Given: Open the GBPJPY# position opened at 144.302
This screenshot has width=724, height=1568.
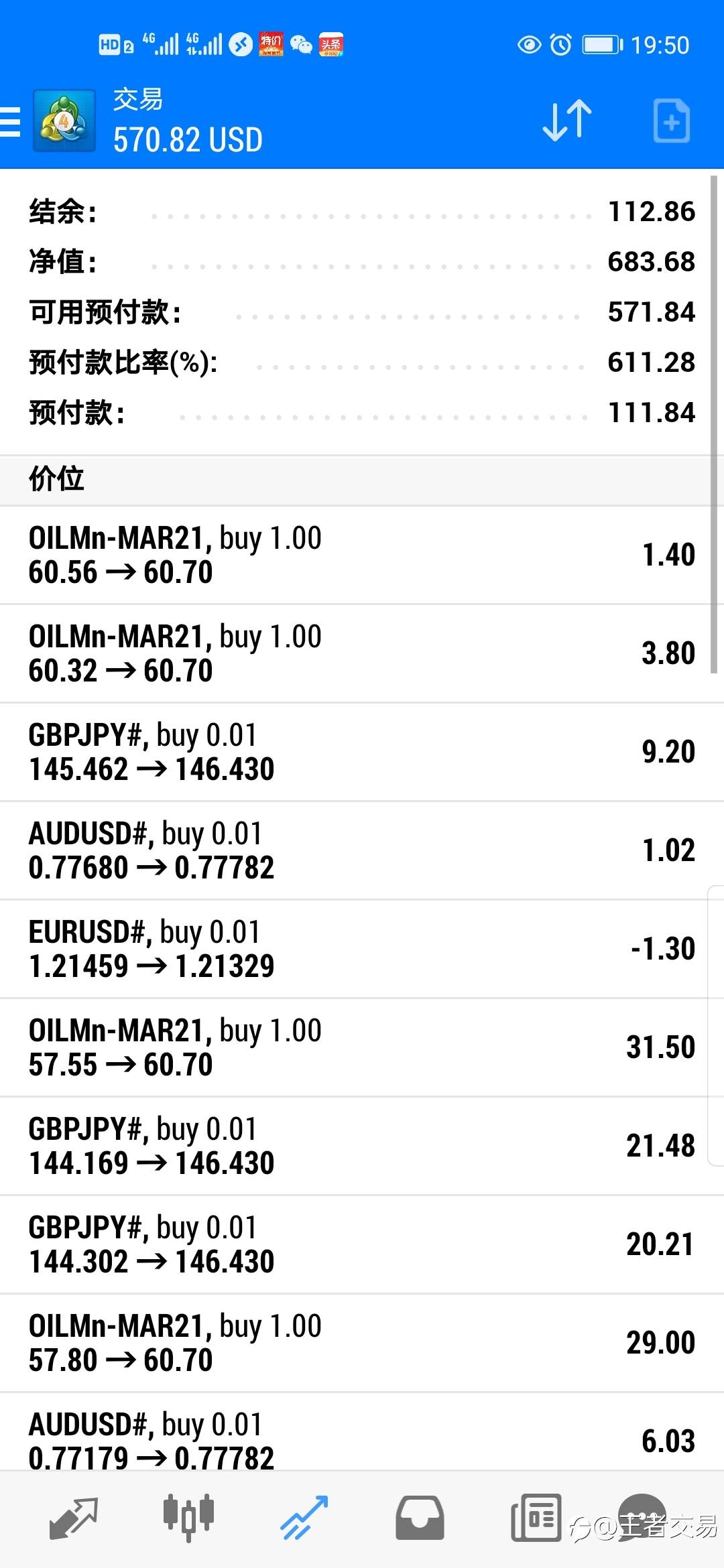Looking at the screenshot, I should click(x=362, y=1244).
